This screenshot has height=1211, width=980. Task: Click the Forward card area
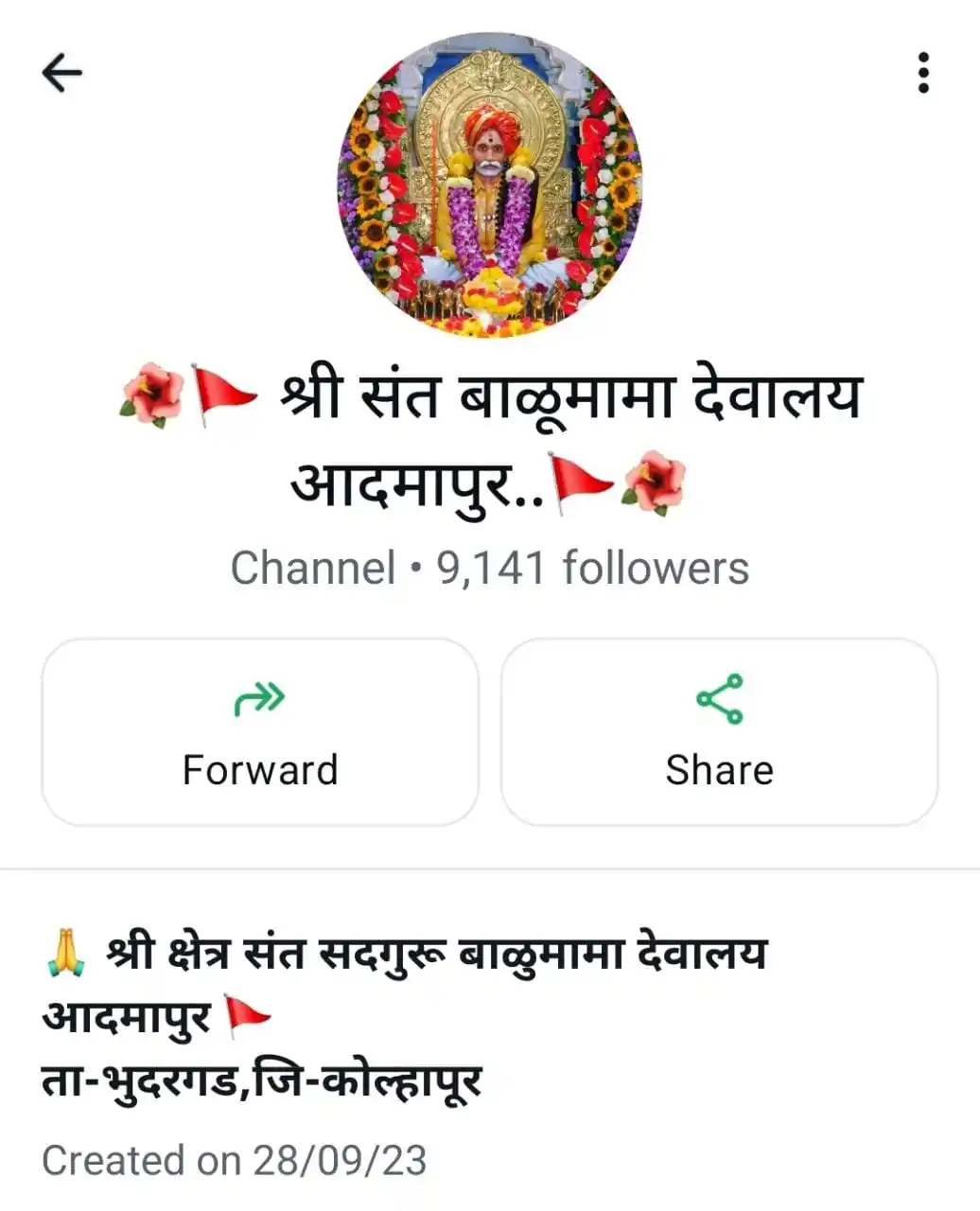258,733
